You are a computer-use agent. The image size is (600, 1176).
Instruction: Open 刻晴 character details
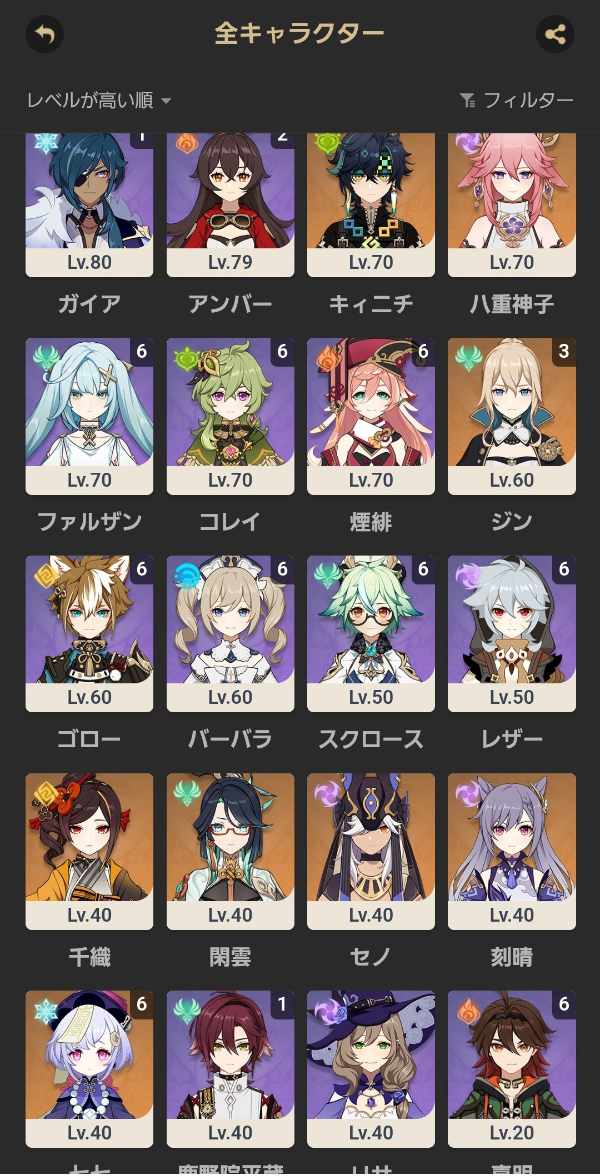[x=512, y=851]
